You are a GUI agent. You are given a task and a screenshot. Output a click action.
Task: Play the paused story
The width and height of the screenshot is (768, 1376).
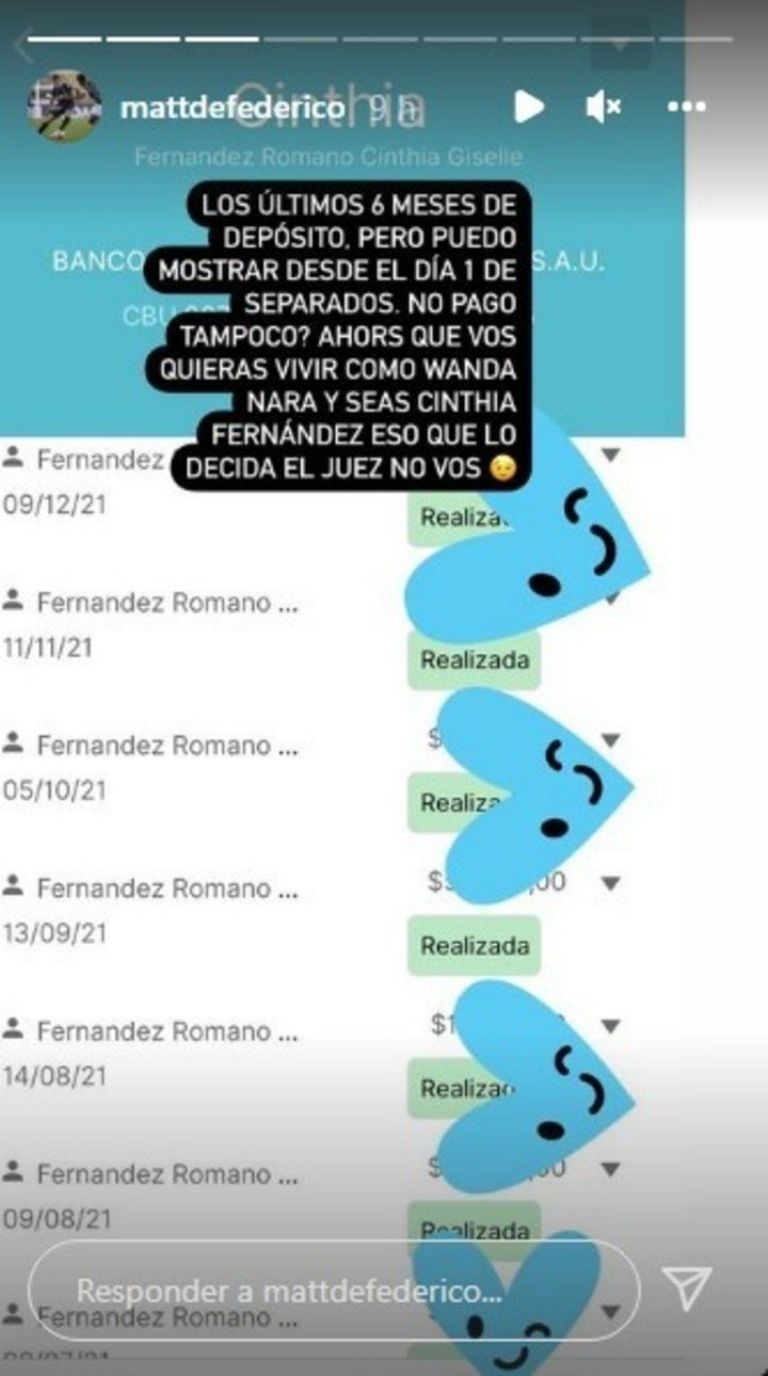[529, 106]
